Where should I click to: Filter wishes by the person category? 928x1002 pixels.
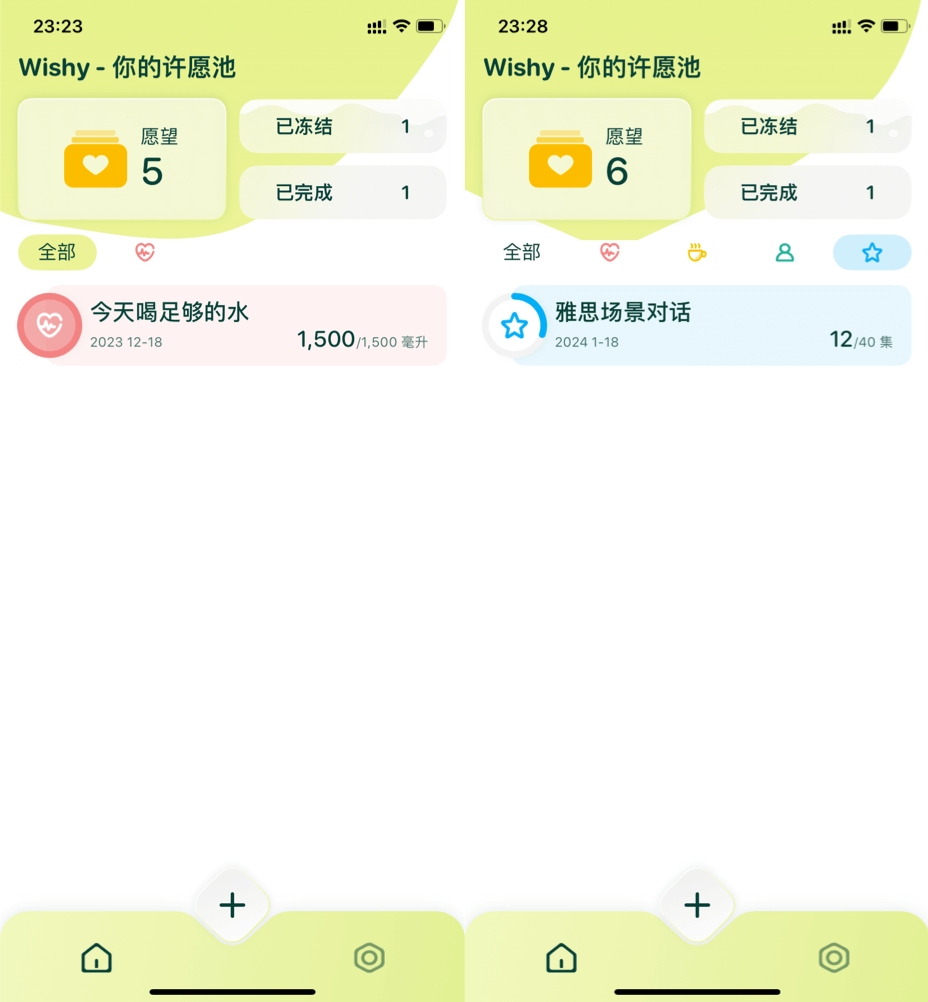point(784,253)
